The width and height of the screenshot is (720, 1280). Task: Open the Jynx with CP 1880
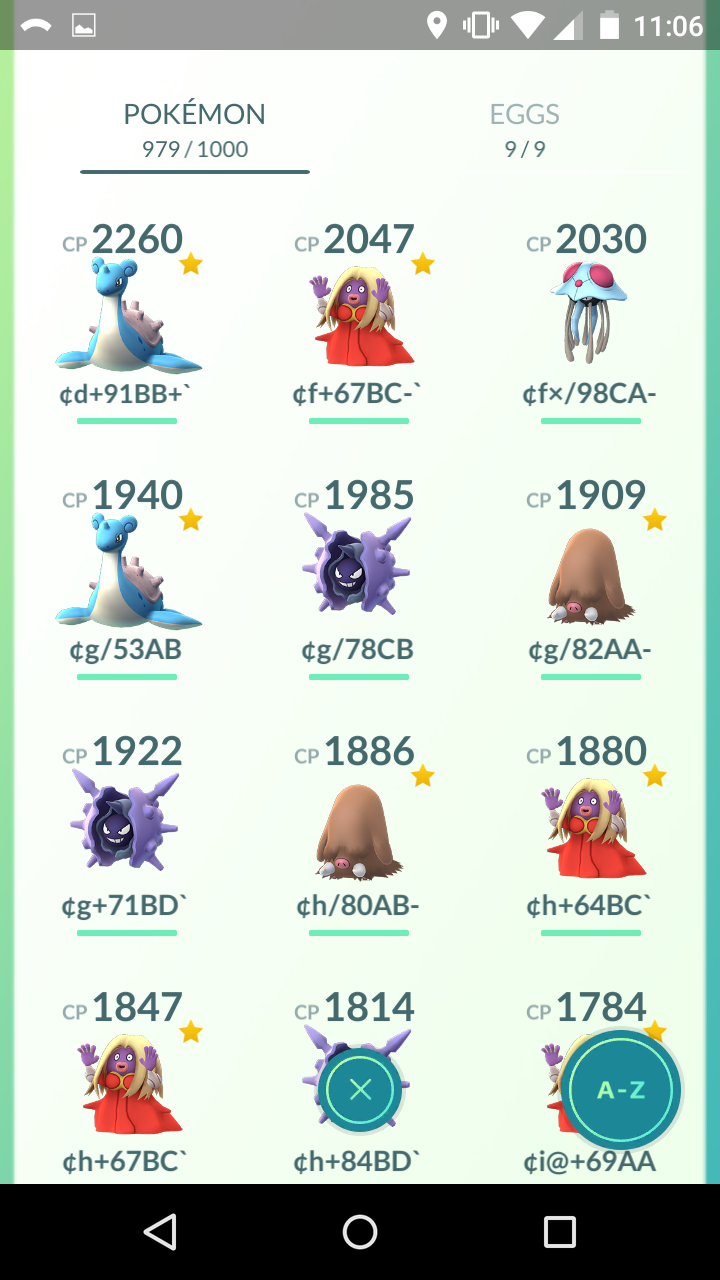point(590,832)
